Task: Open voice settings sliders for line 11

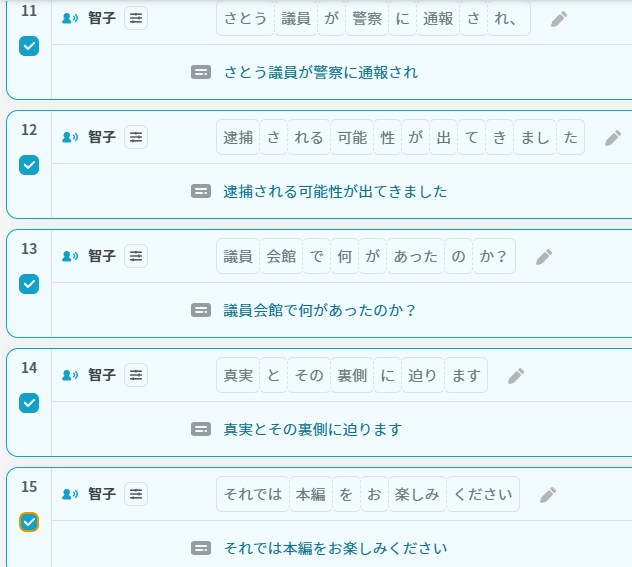Action: click(136, 18)
